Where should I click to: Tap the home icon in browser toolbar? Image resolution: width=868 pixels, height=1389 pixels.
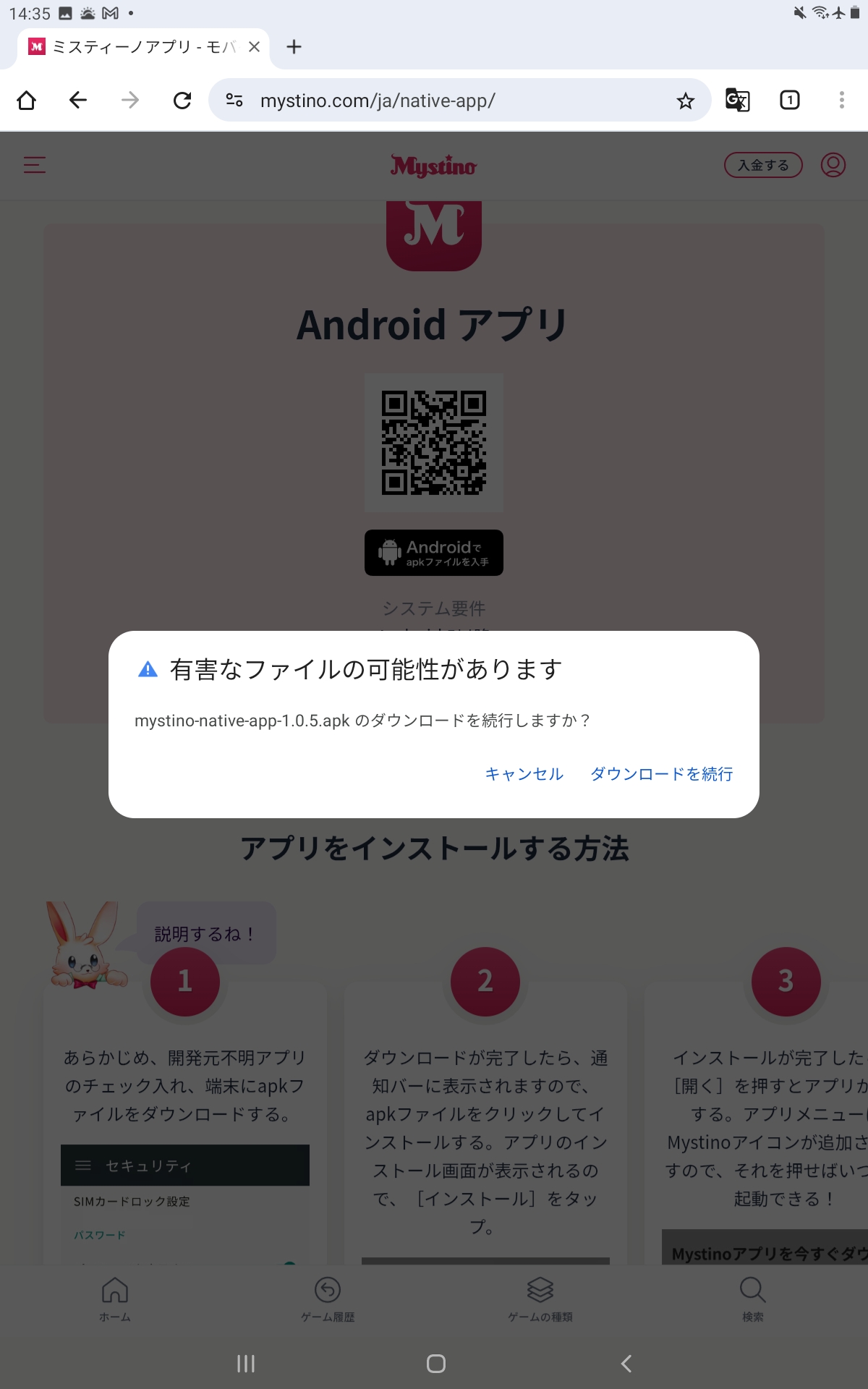coord(26,100)
